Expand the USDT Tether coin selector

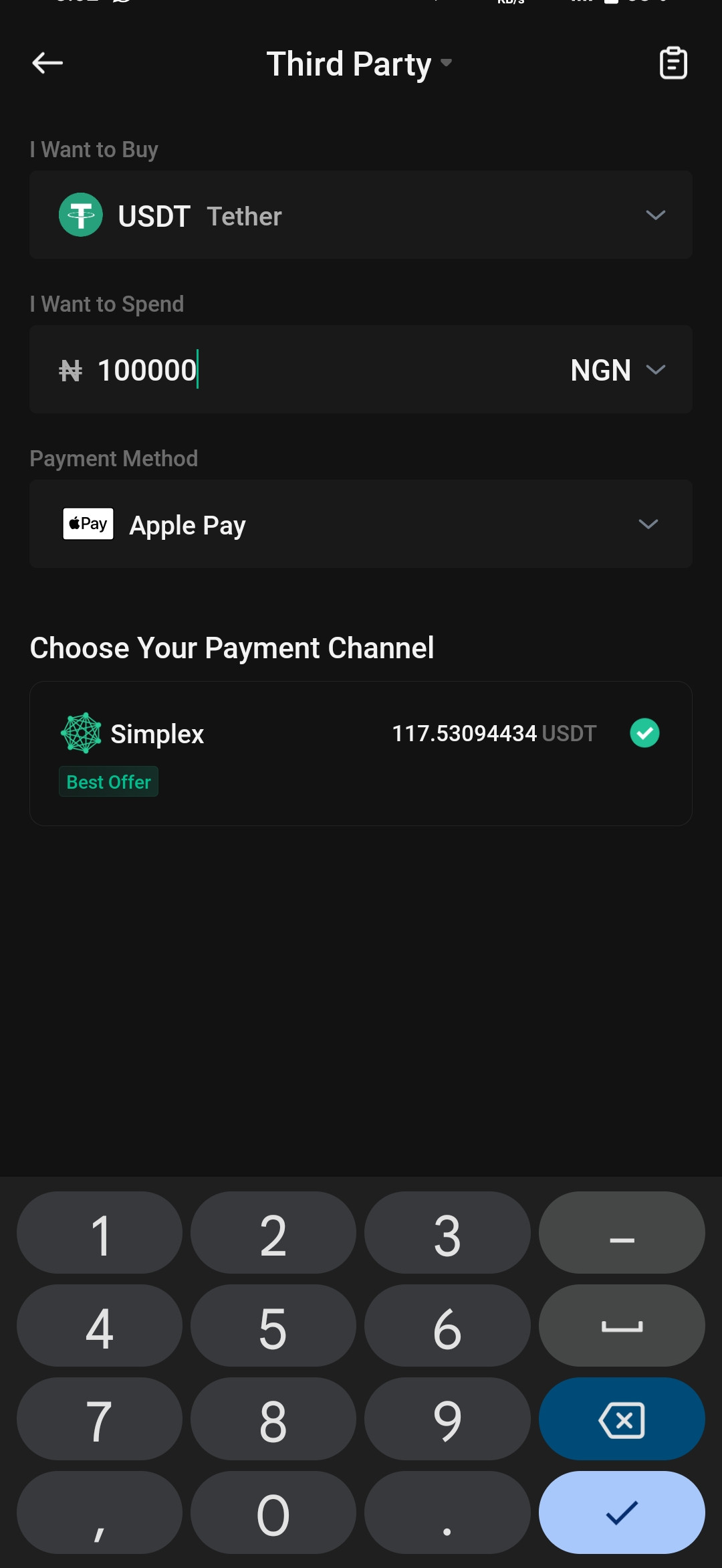(x=361, y=215)
